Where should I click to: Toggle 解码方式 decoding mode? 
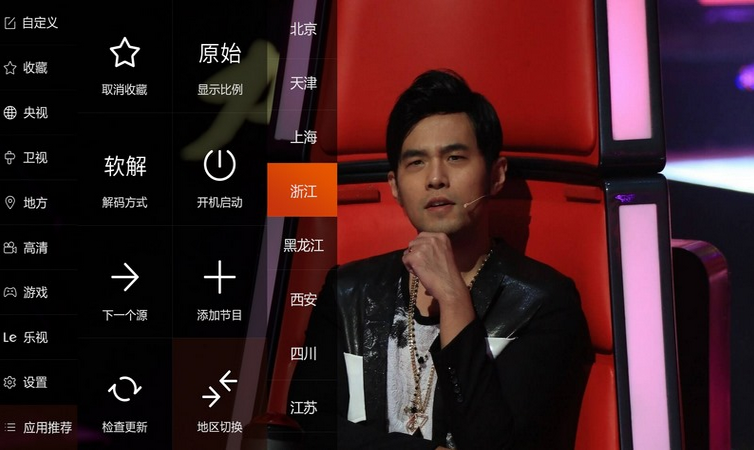click(124, 178)
